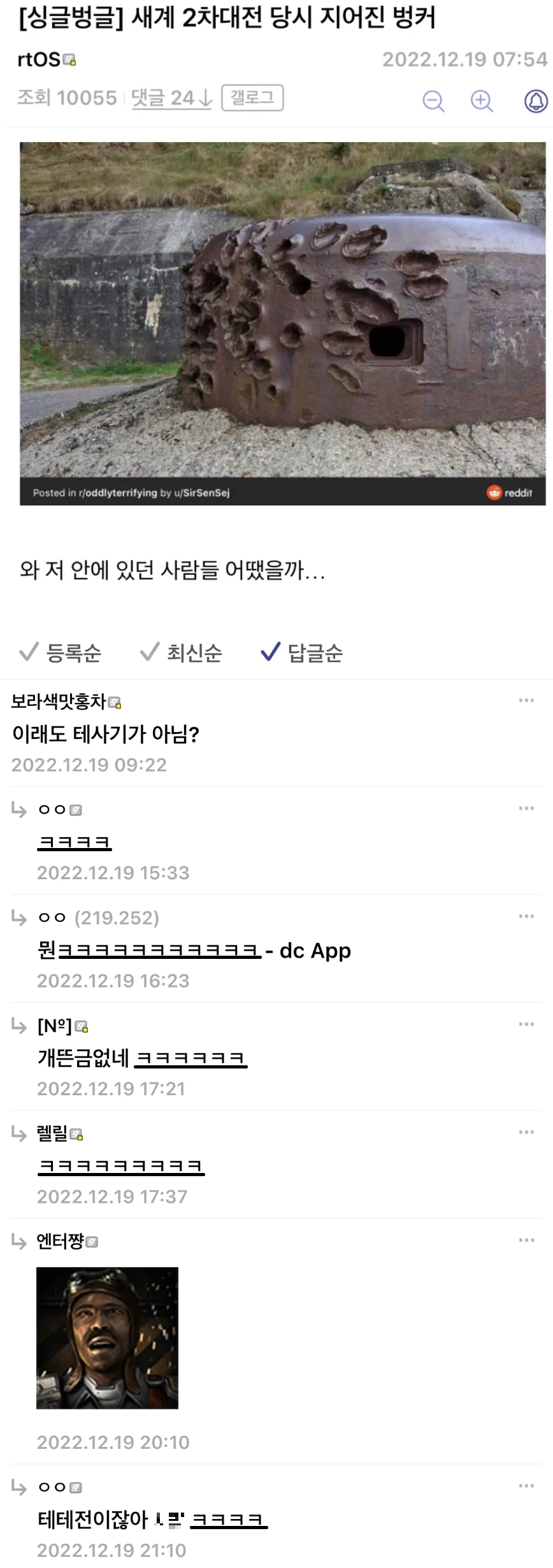
Task: Open the bunker photo in the post
Action: [282, 323]
